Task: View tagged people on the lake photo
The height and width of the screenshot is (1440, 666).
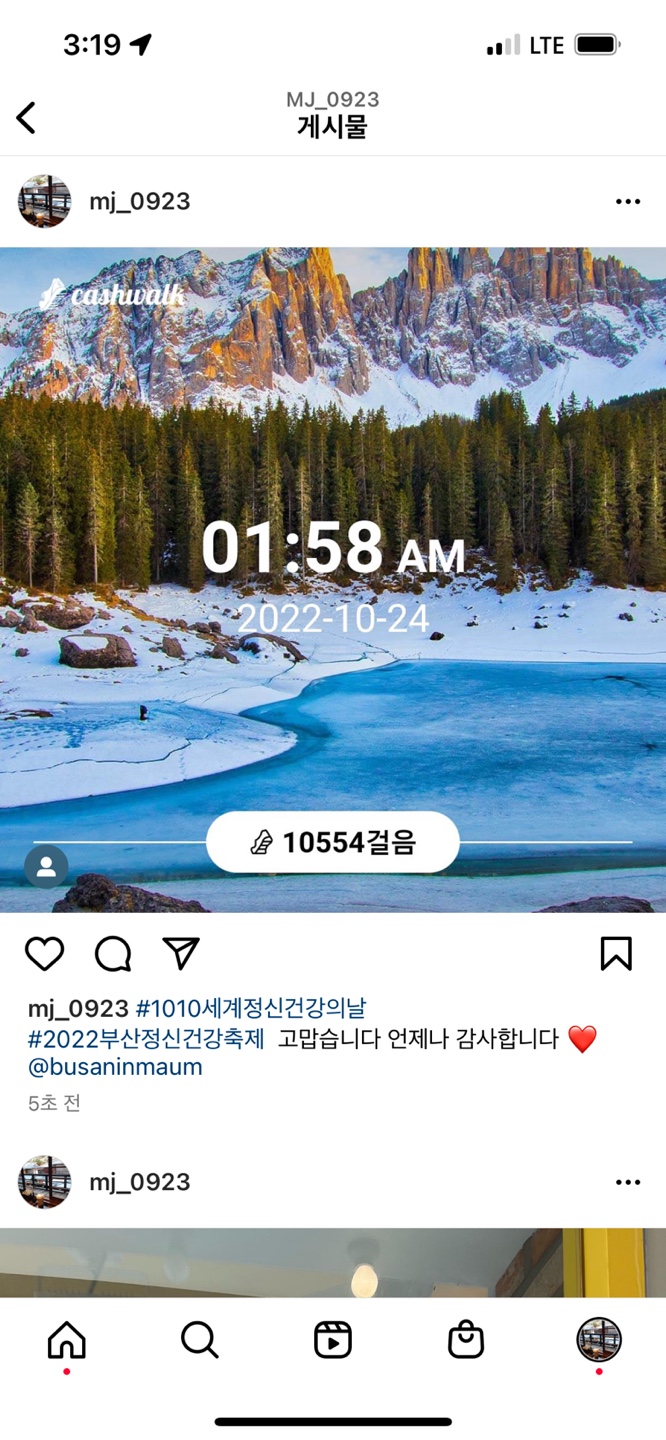Action: pos(46,867)
